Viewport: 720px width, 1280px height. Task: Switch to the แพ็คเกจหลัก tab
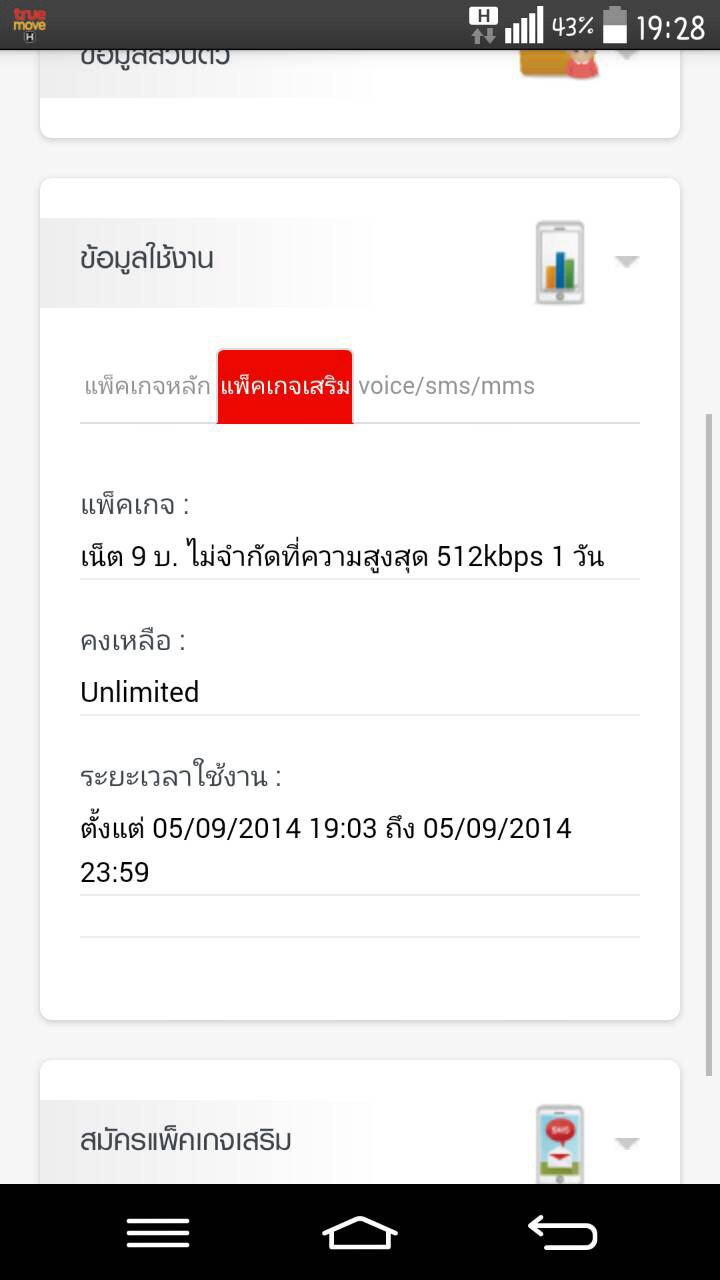pyautogui.click(x=147, y=386)
